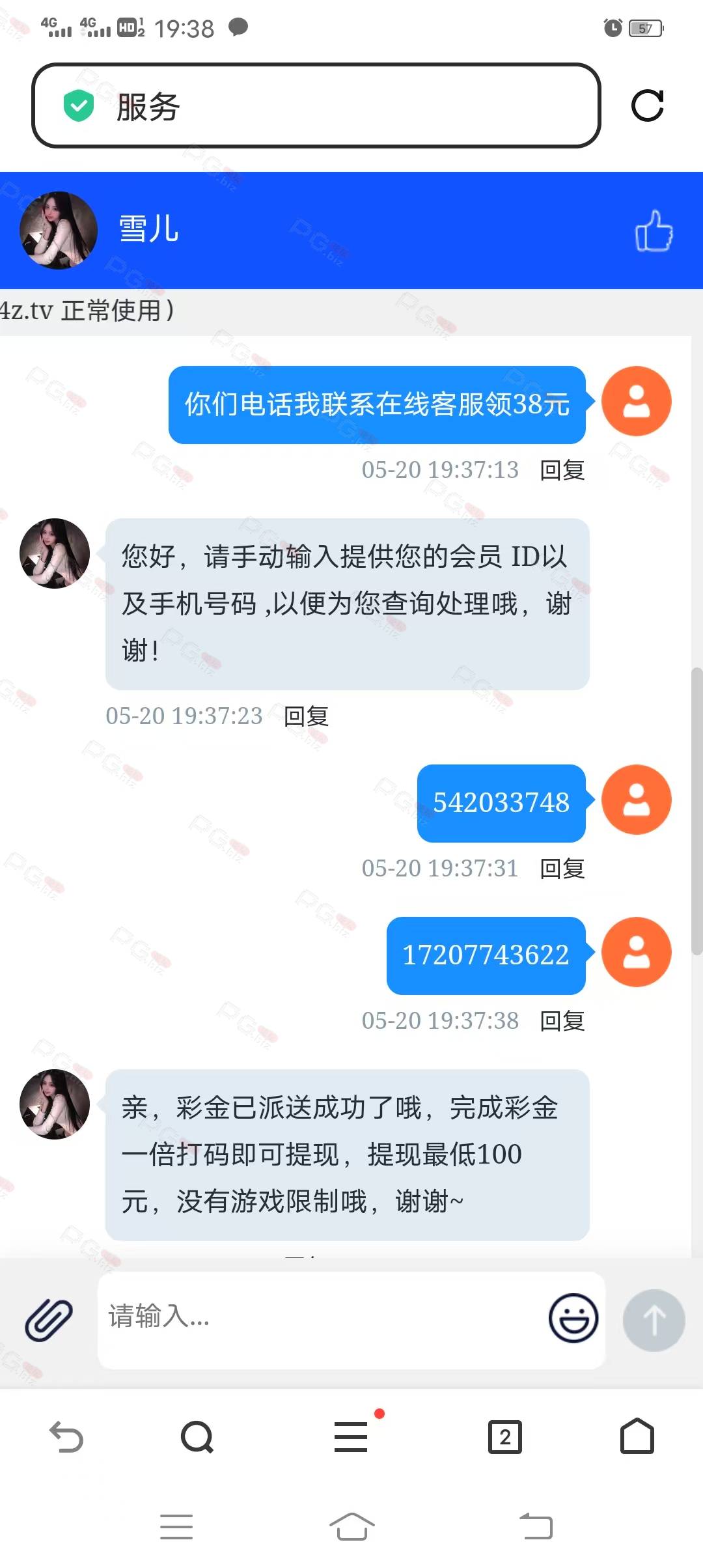This screenshot has width=703, height=1568.
Task: Open the browser menu
Action: [x=351, y=1436]
